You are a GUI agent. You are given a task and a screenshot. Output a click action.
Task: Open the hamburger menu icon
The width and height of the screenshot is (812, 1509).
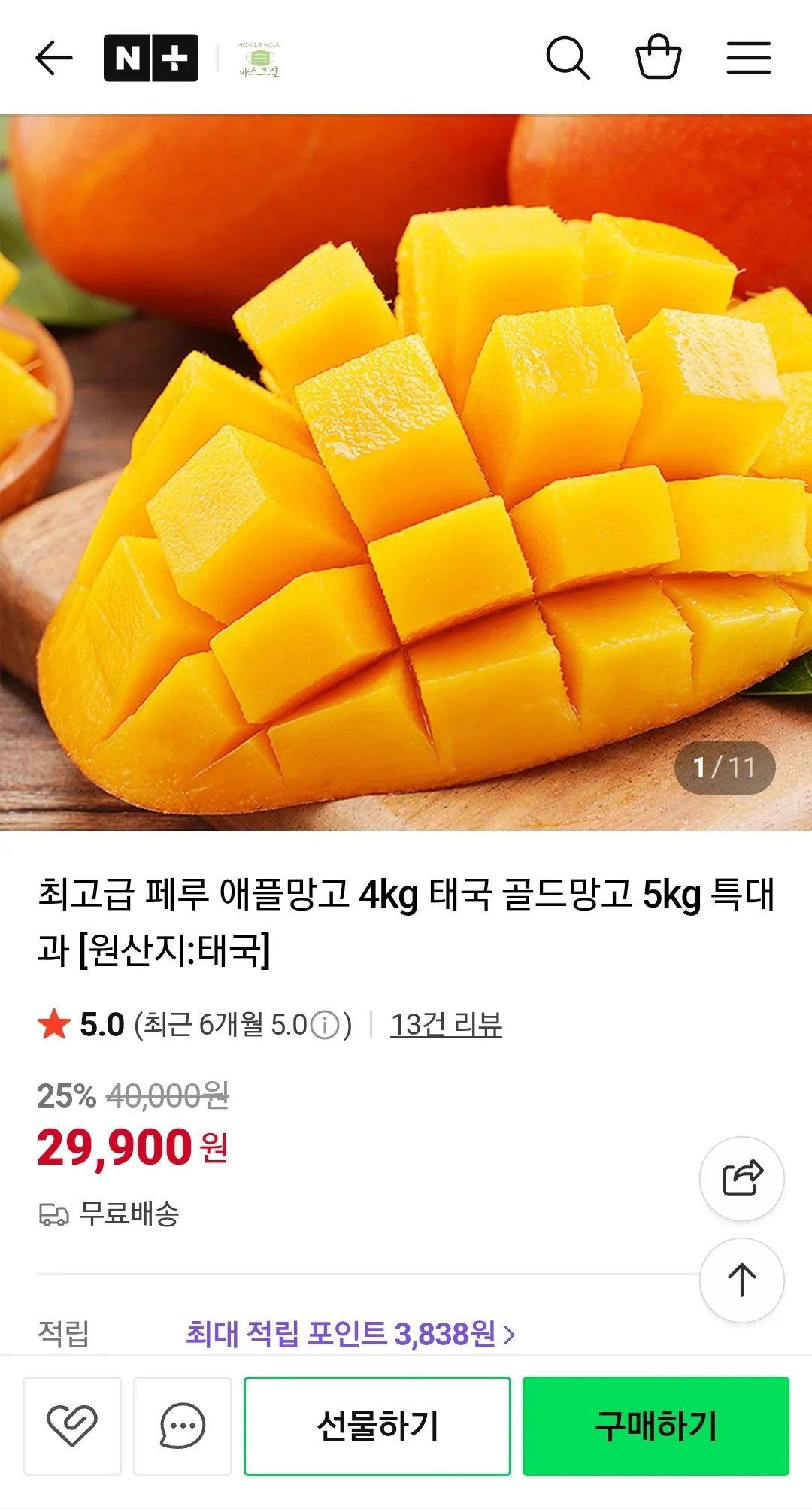pyautogui.click(x=748, y=57)
